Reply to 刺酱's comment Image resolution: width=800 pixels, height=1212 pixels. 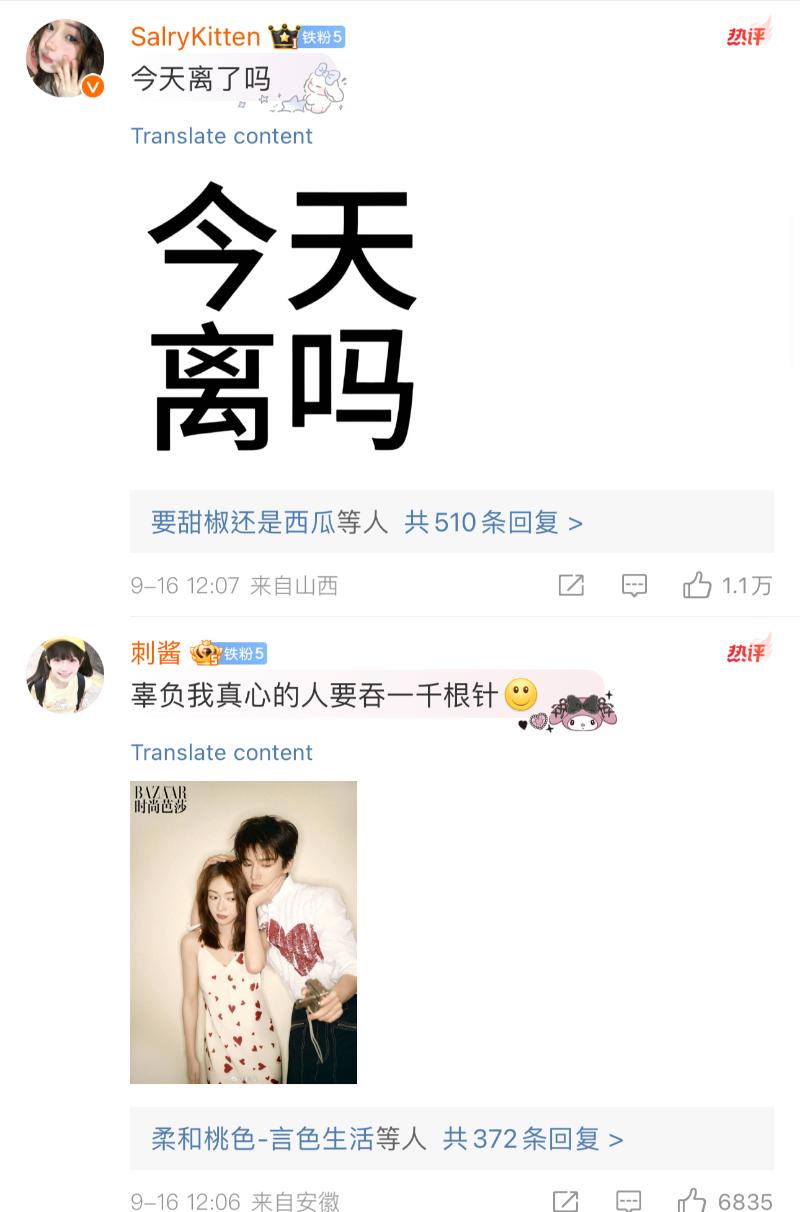pos(628,1200)
